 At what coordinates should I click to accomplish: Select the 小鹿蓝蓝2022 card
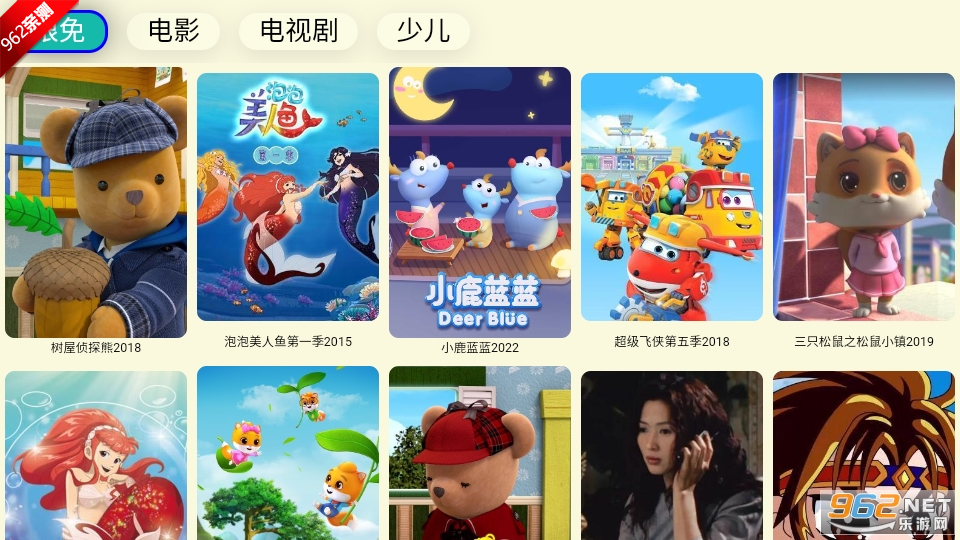click(x=480, y=203)
